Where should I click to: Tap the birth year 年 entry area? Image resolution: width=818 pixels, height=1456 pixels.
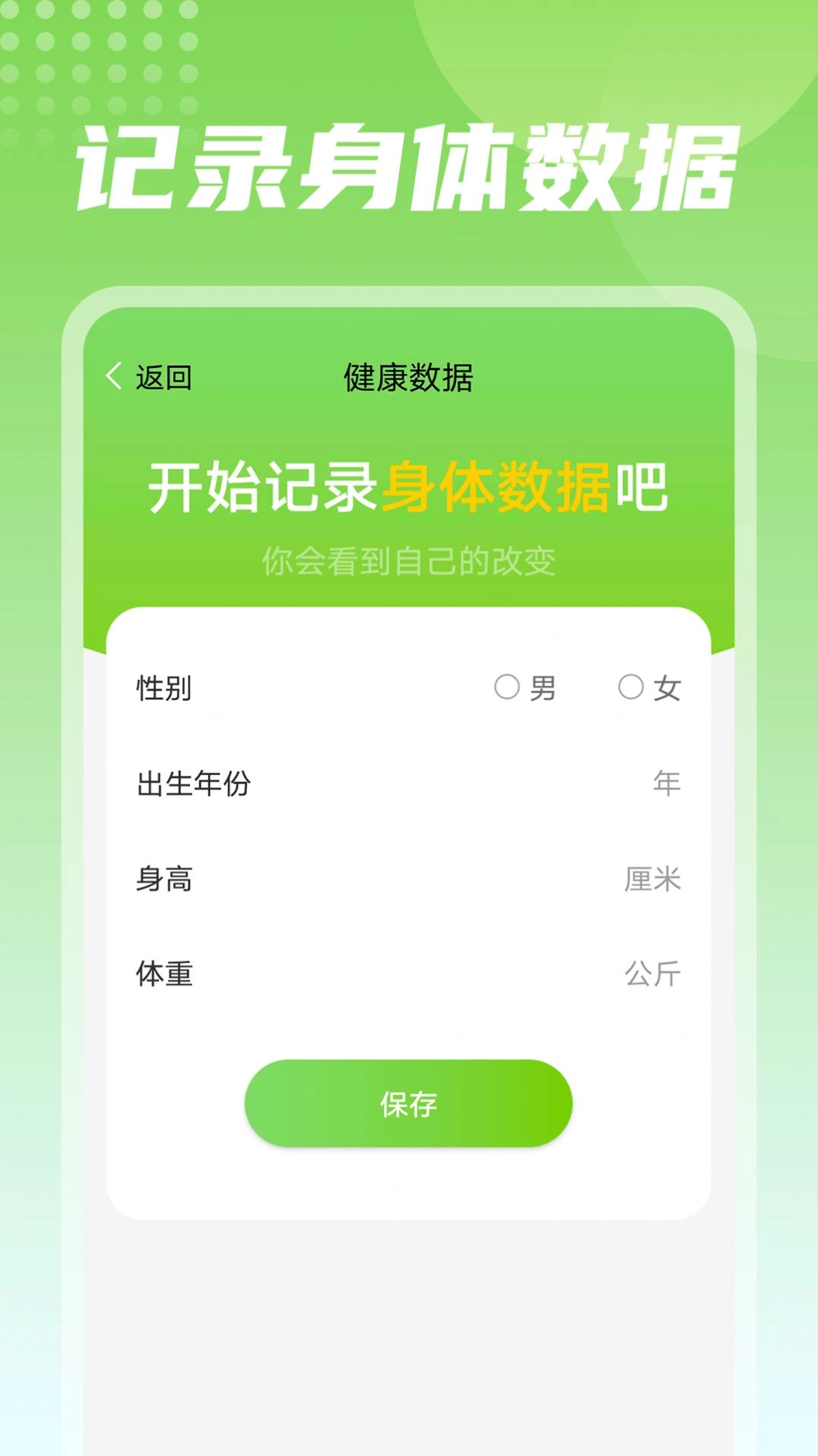click(x=667, y=784)
